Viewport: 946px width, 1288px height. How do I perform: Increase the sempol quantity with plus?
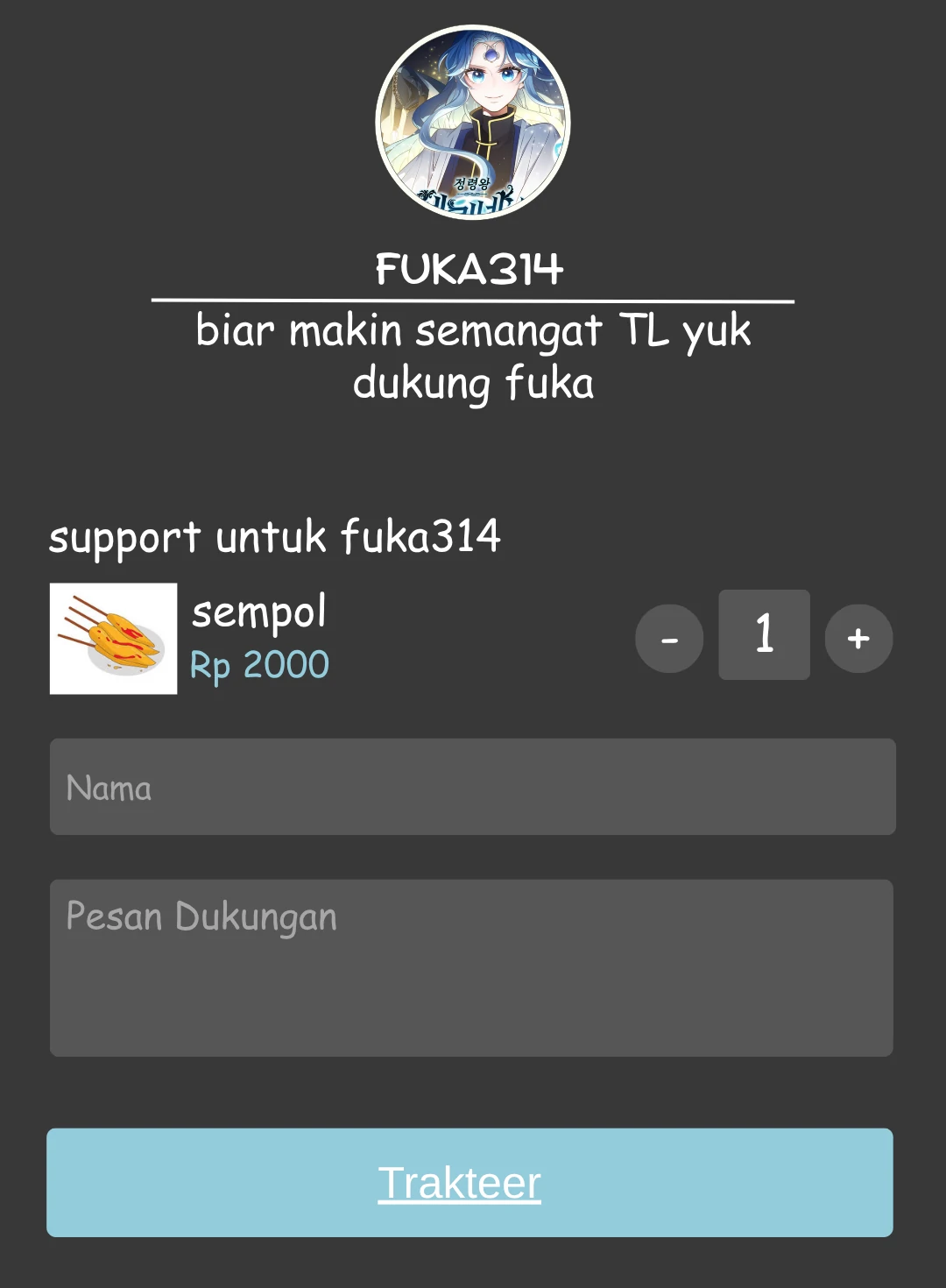click(858, 639)
